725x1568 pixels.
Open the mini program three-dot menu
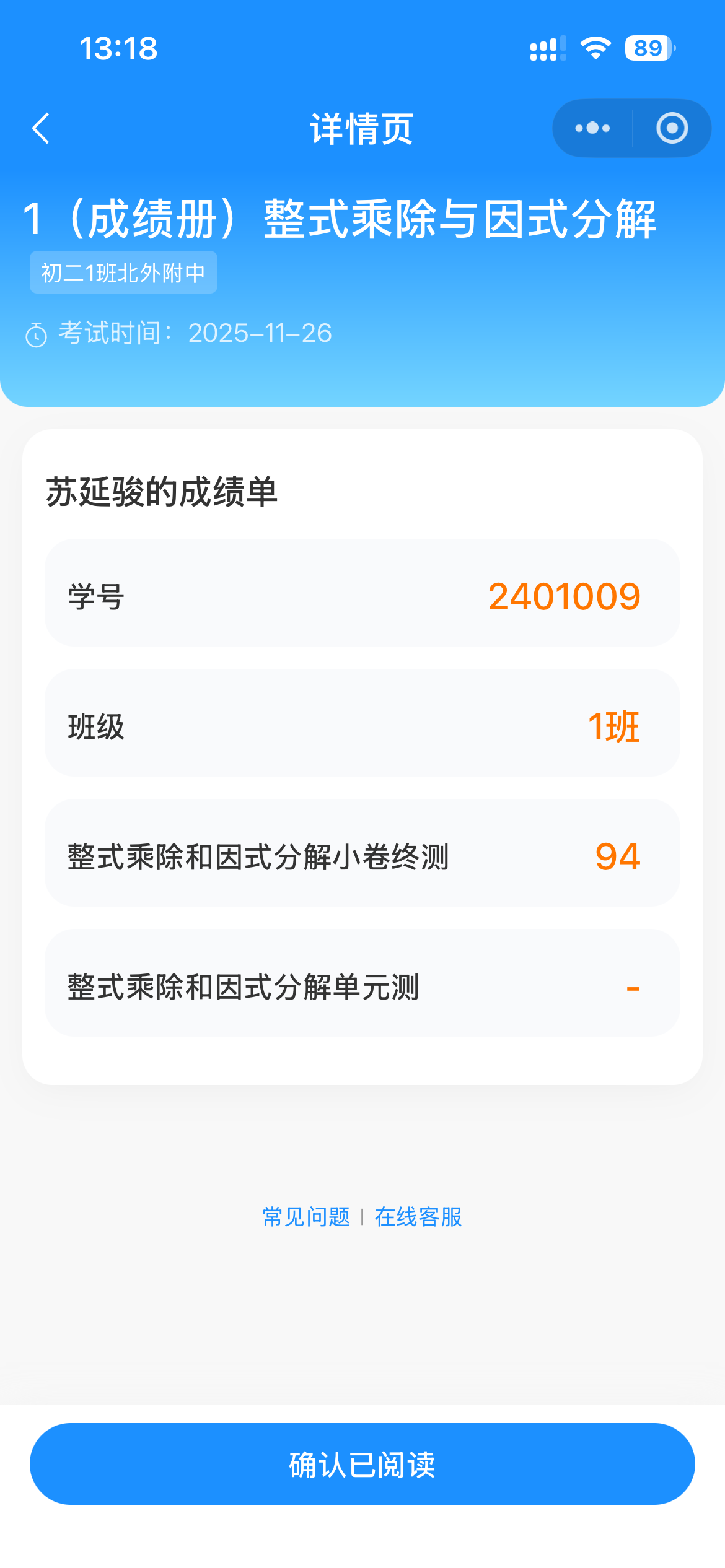click(x=592, y=128)
